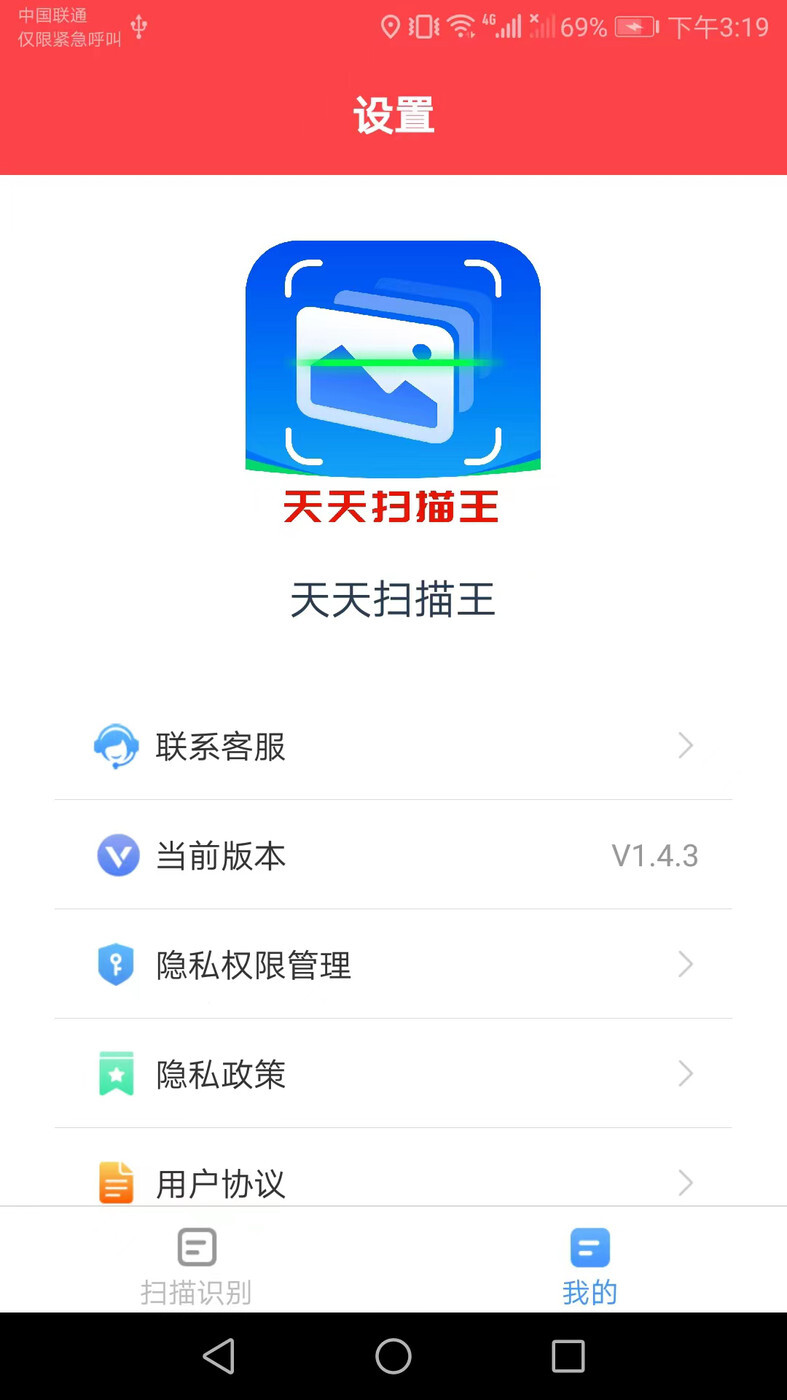Viewport: 787px width, 1400px height.
Task: Select the shield icon for 隐私权限管理
Action: coord(117,964)
